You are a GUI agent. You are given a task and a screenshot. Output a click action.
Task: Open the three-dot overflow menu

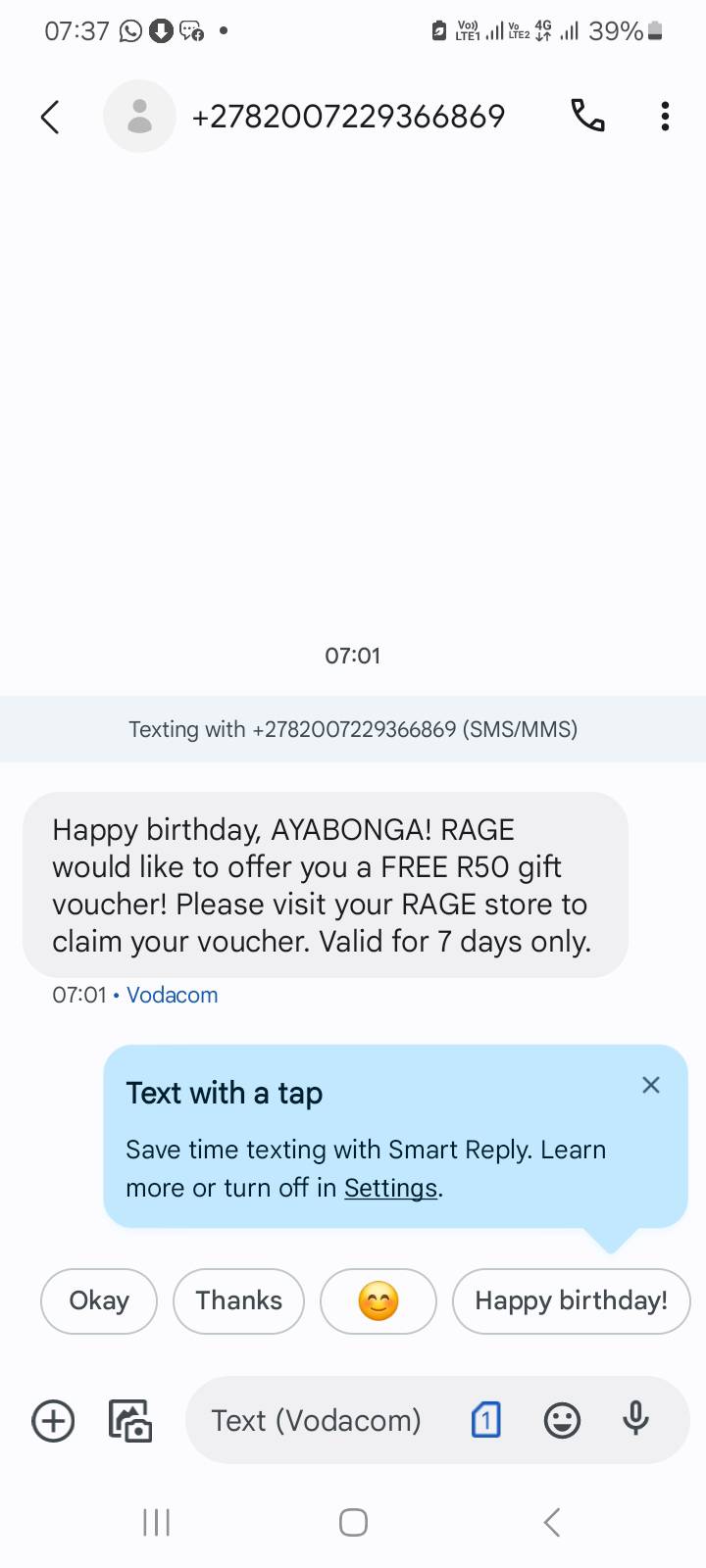point(665,116)
